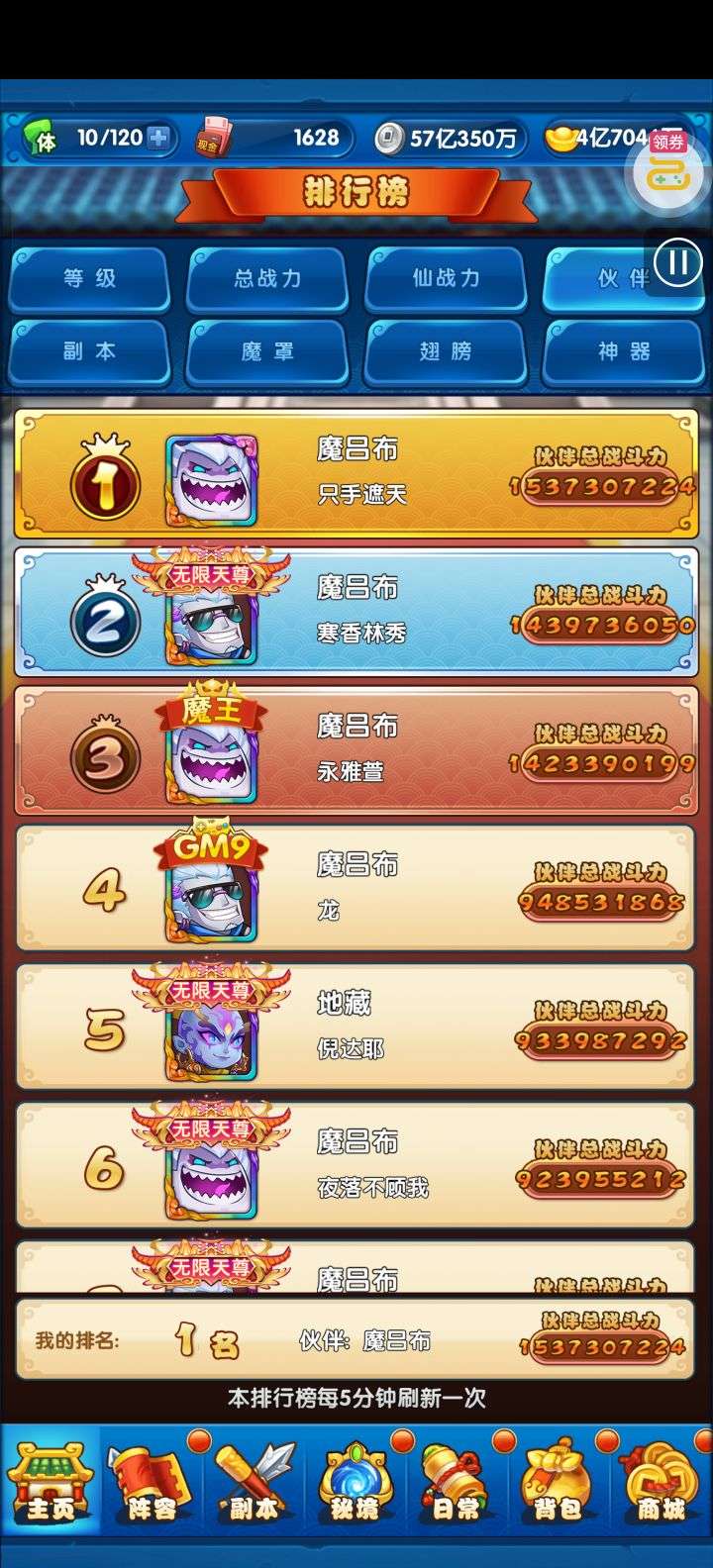Open rank 4 player 龙

pos(356,889)
